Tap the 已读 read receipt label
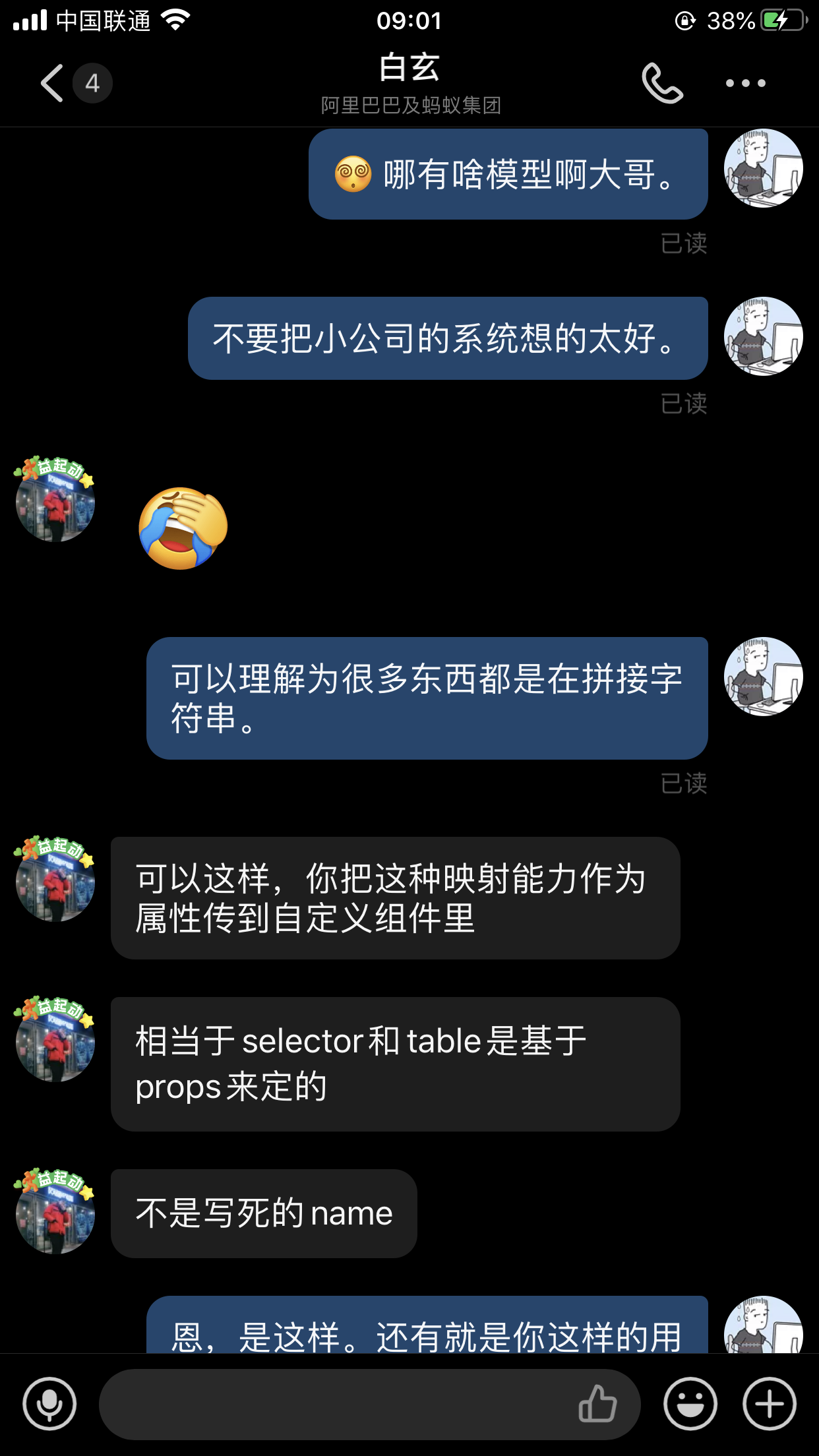This screenshot has height=1456, width=819. (683, 244)
